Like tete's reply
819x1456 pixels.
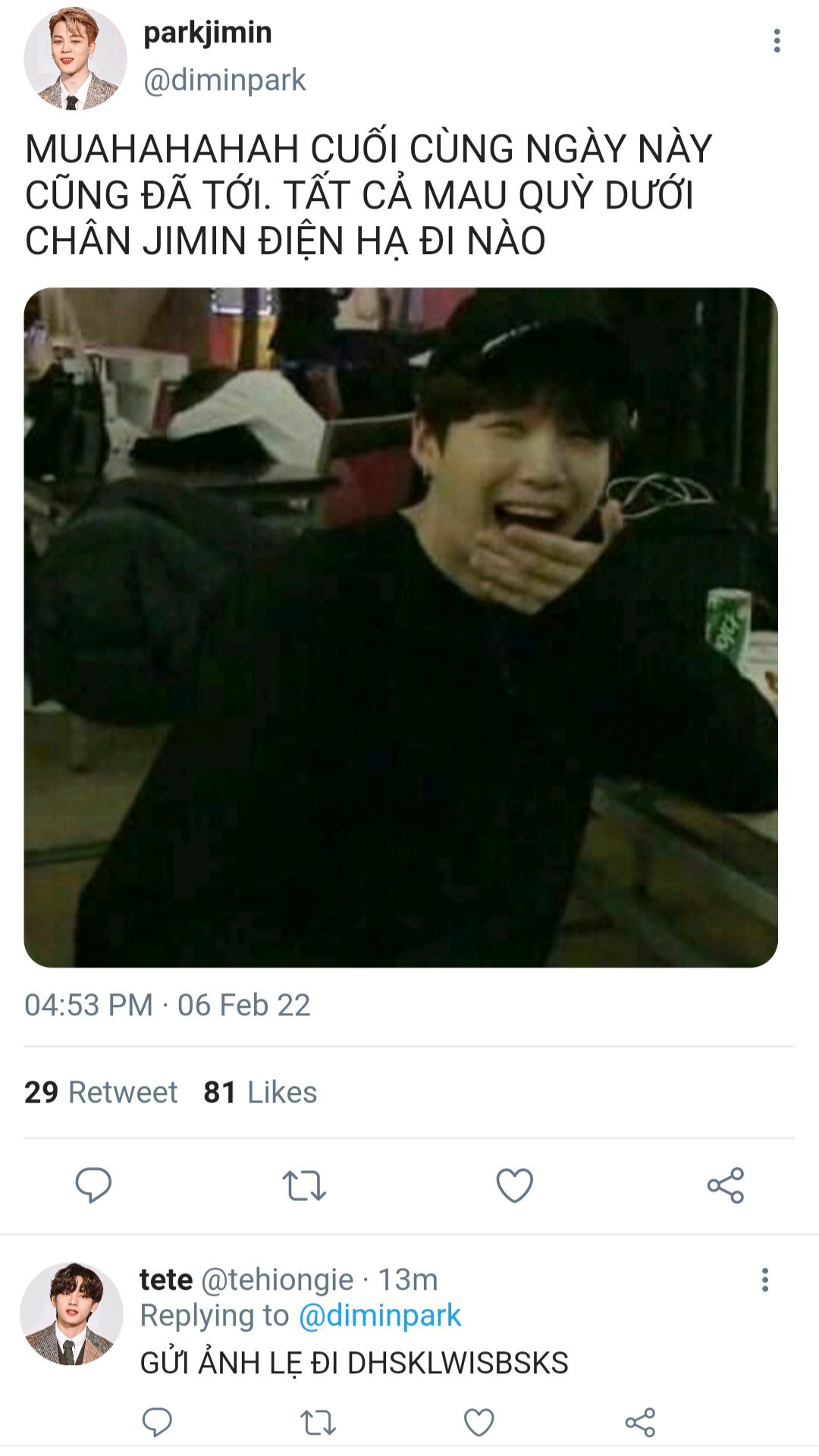pos(479,1422)
